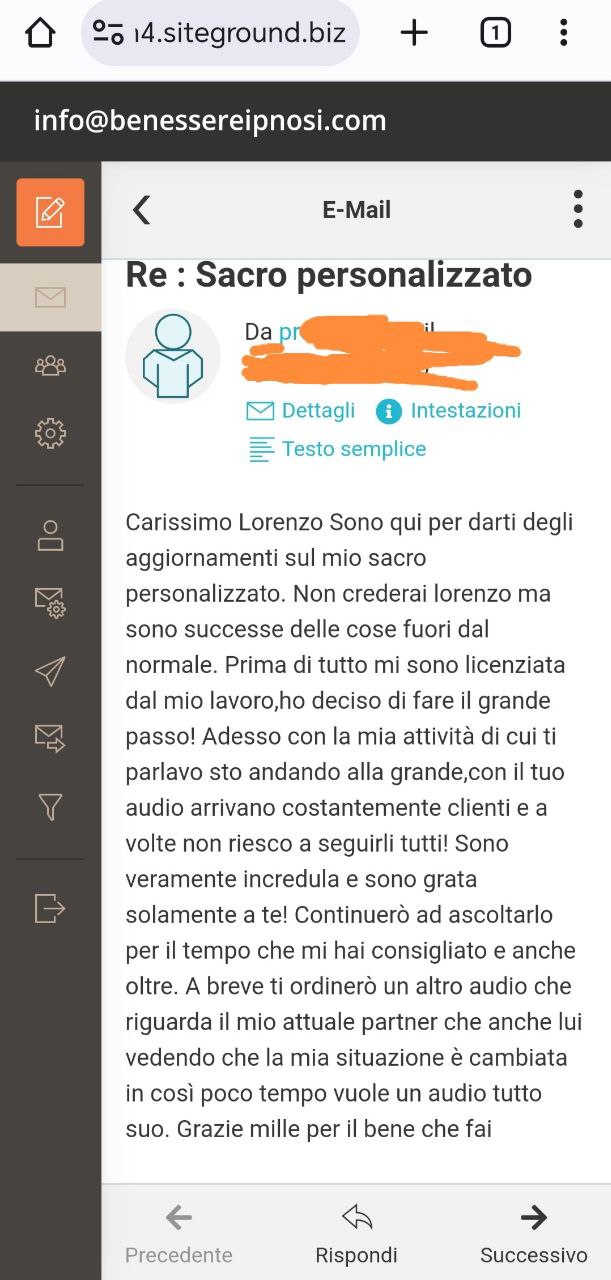Open the settings gear in the sidebar

(50, 433)
